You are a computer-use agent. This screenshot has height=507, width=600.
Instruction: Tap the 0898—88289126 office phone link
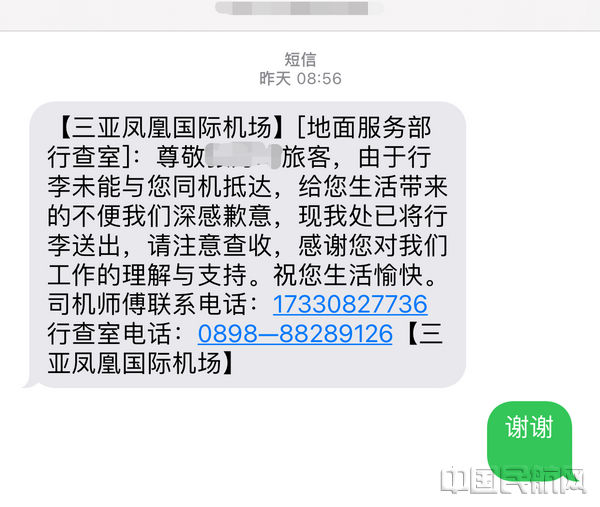coord(295,334)
